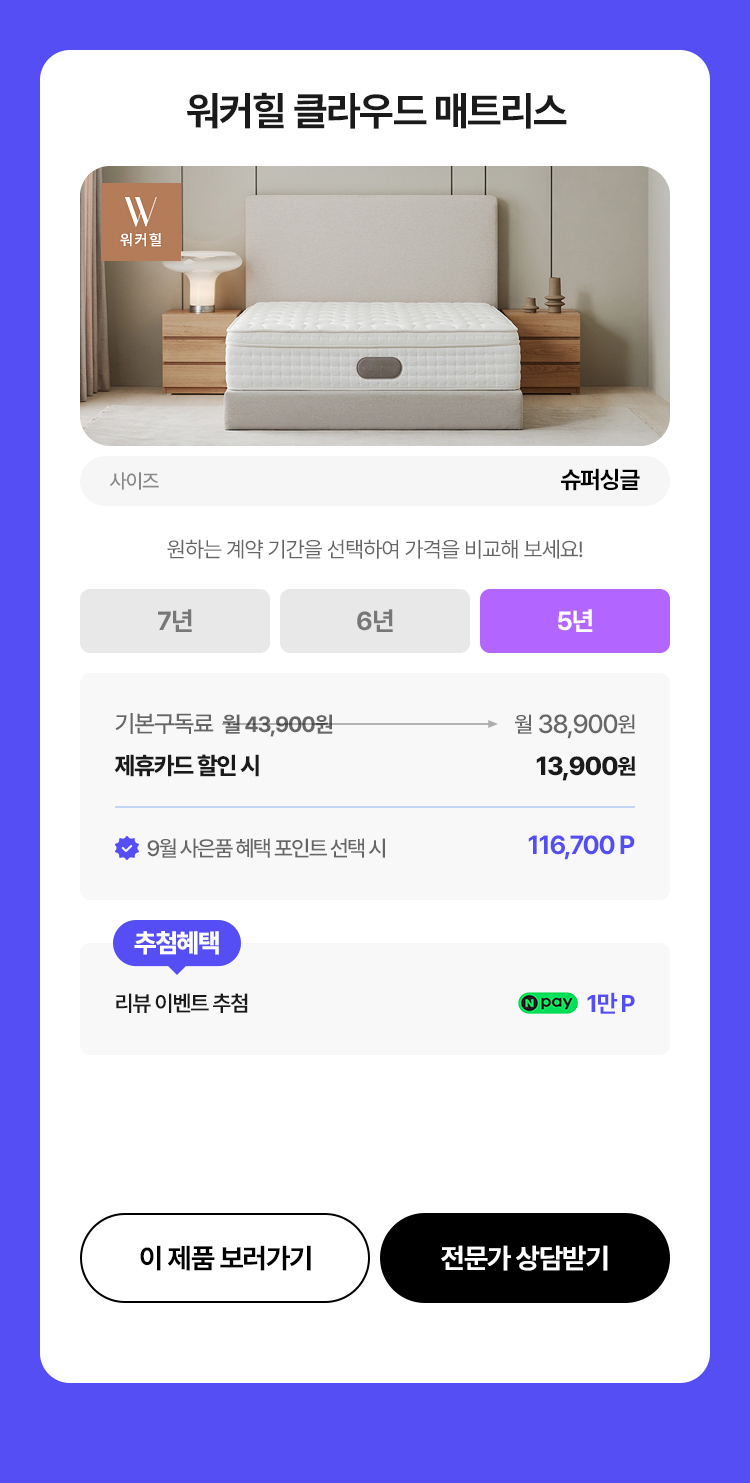Select the 7년 contract period
Image resolution: width=750 pixels, height=1483 pixels.
(175, 621)
